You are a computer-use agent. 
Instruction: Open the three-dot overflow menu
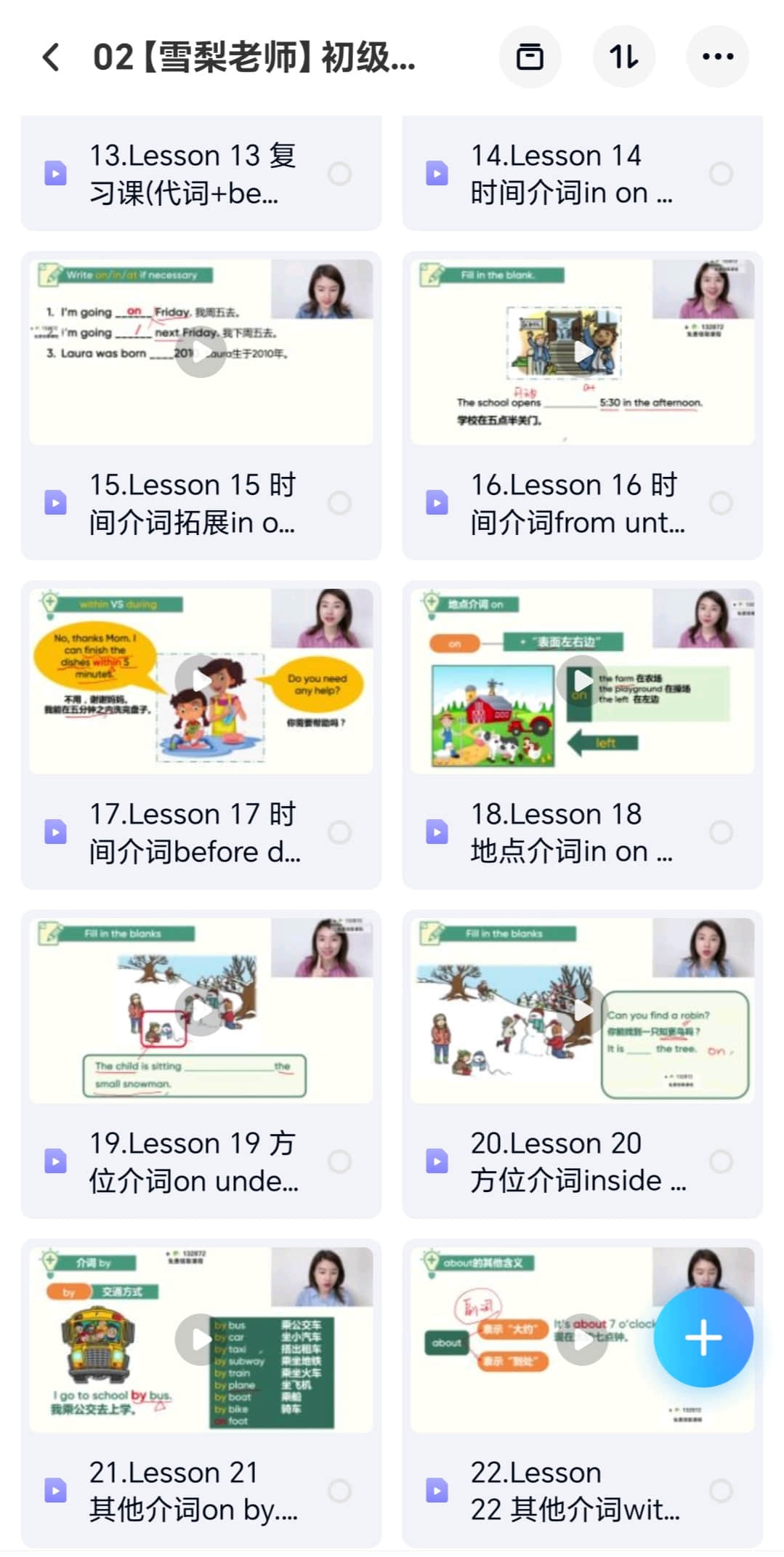[717, 57]
